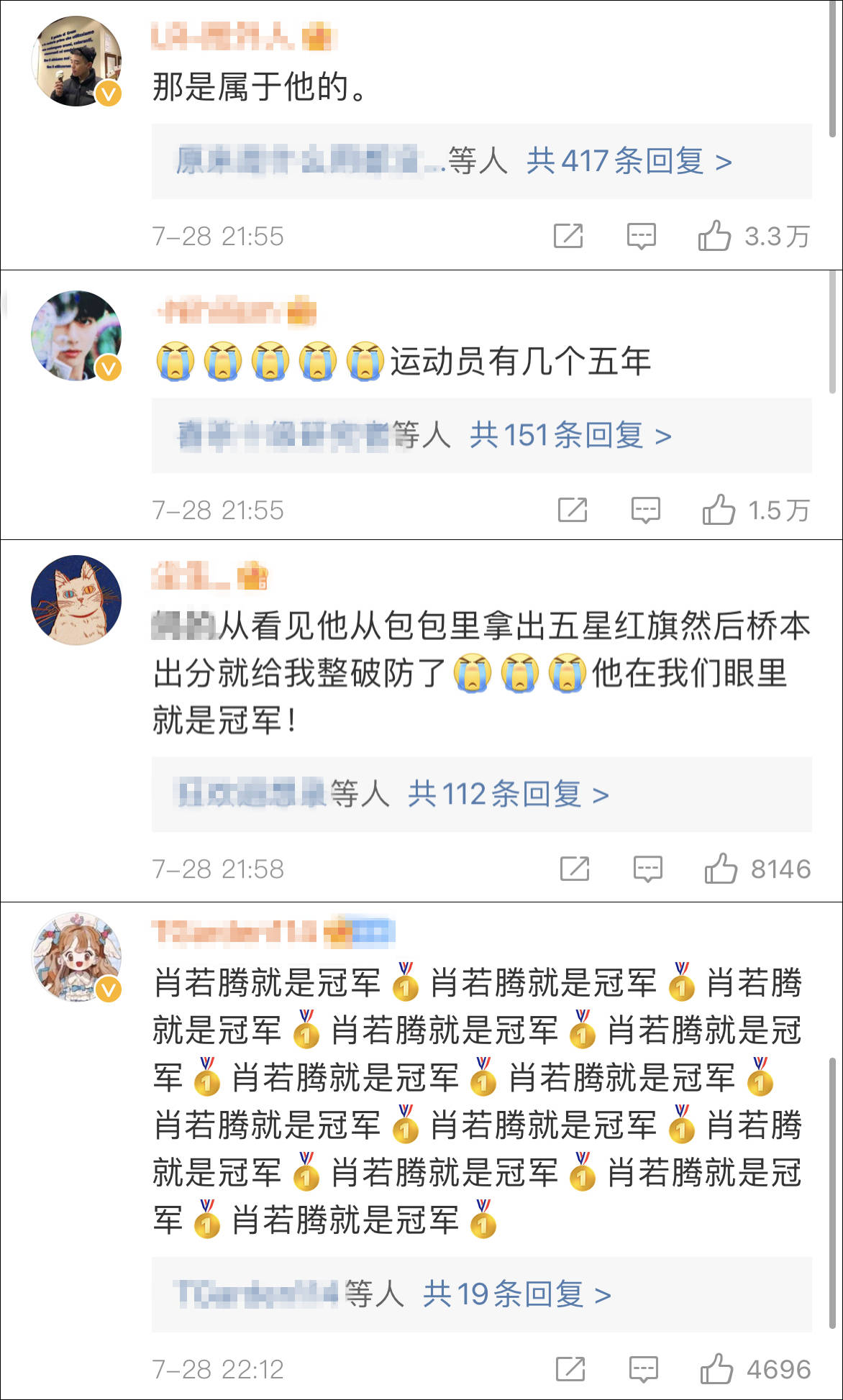
Task: Reply to the comment 那是属于他的。
Action: [641, 236]
